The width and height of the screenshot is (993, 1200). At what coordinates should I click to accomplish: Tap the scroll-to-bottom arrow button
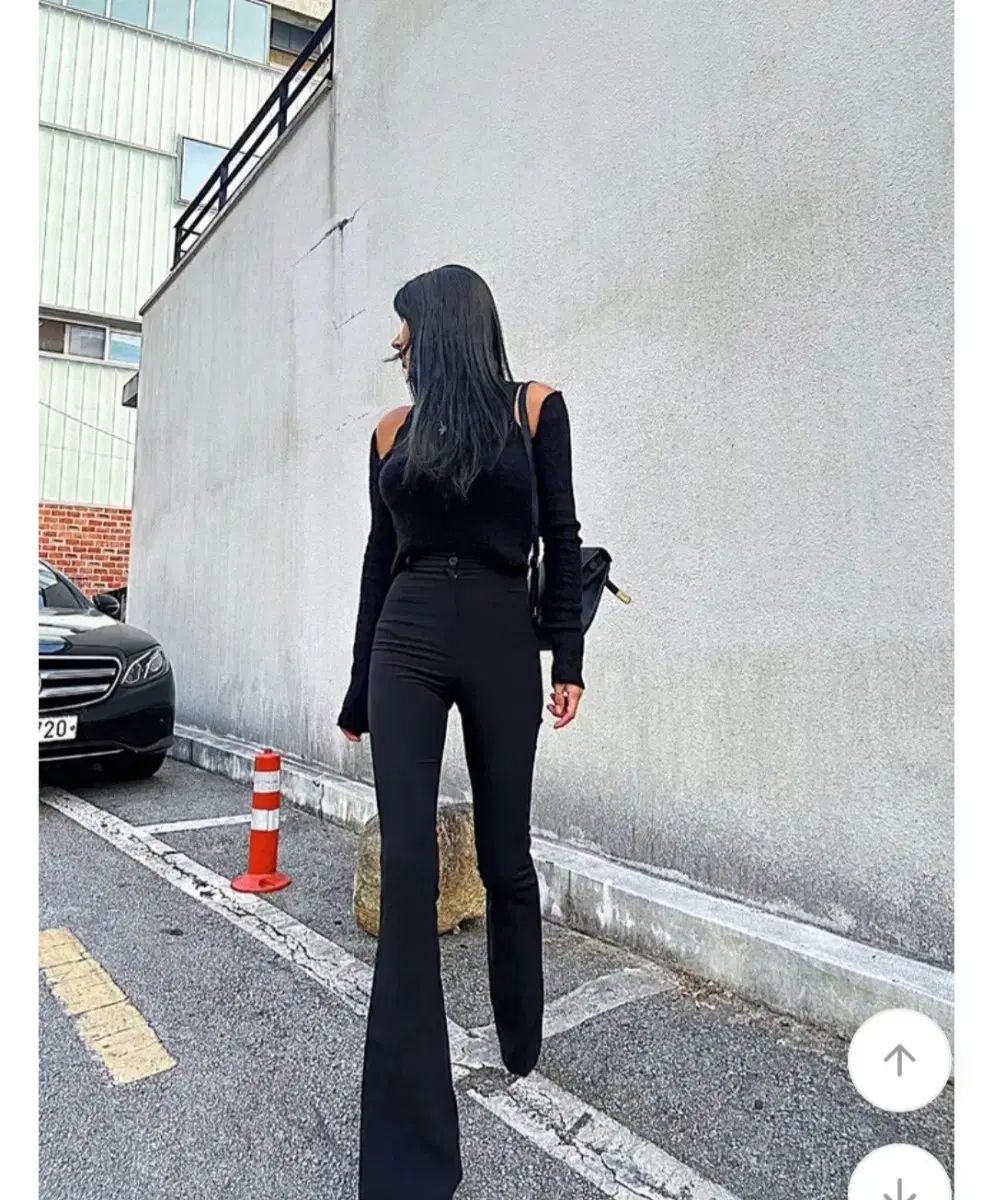coord(899,1180)
